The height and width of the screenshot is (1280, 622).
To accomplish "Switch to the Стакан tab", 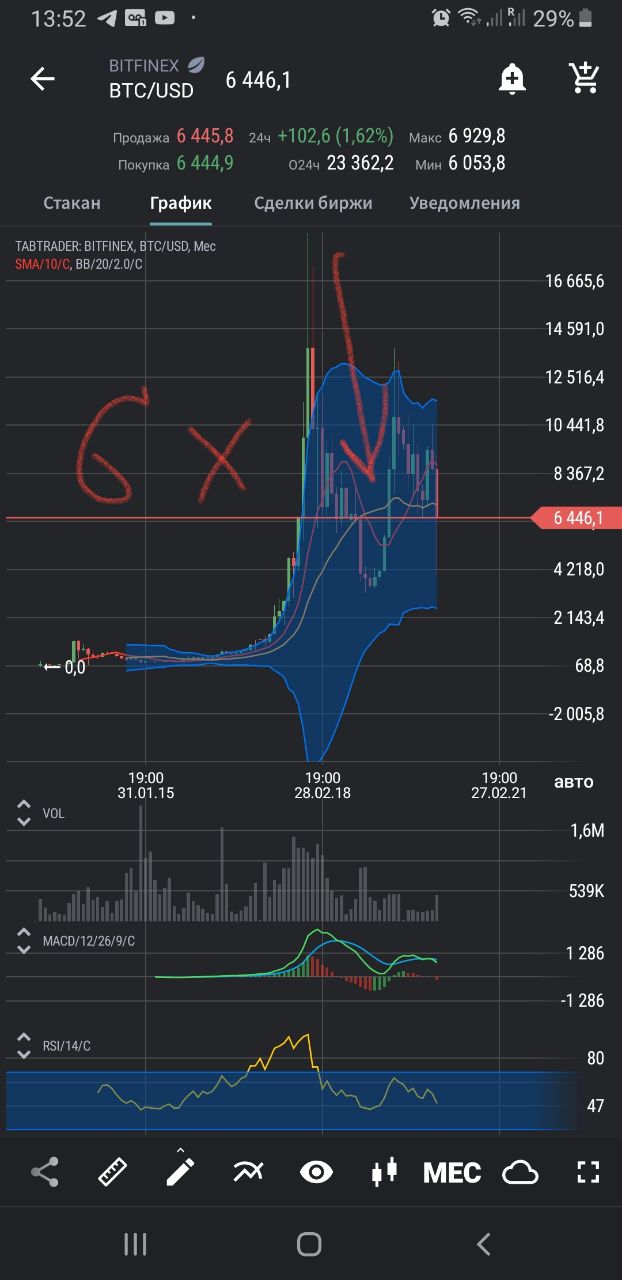I will 72,203.
